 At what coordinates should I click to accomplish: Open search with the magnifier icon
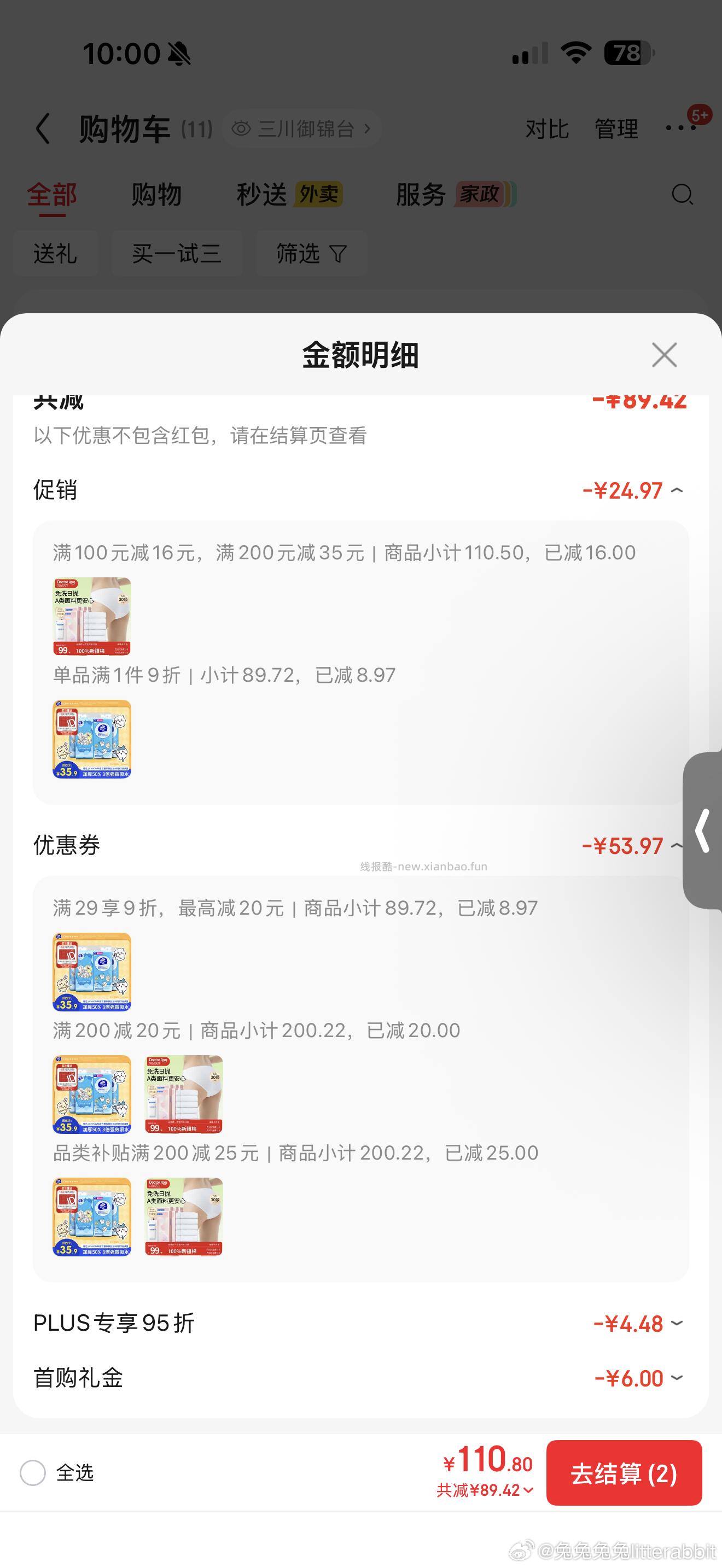click(x=683, y=195)
